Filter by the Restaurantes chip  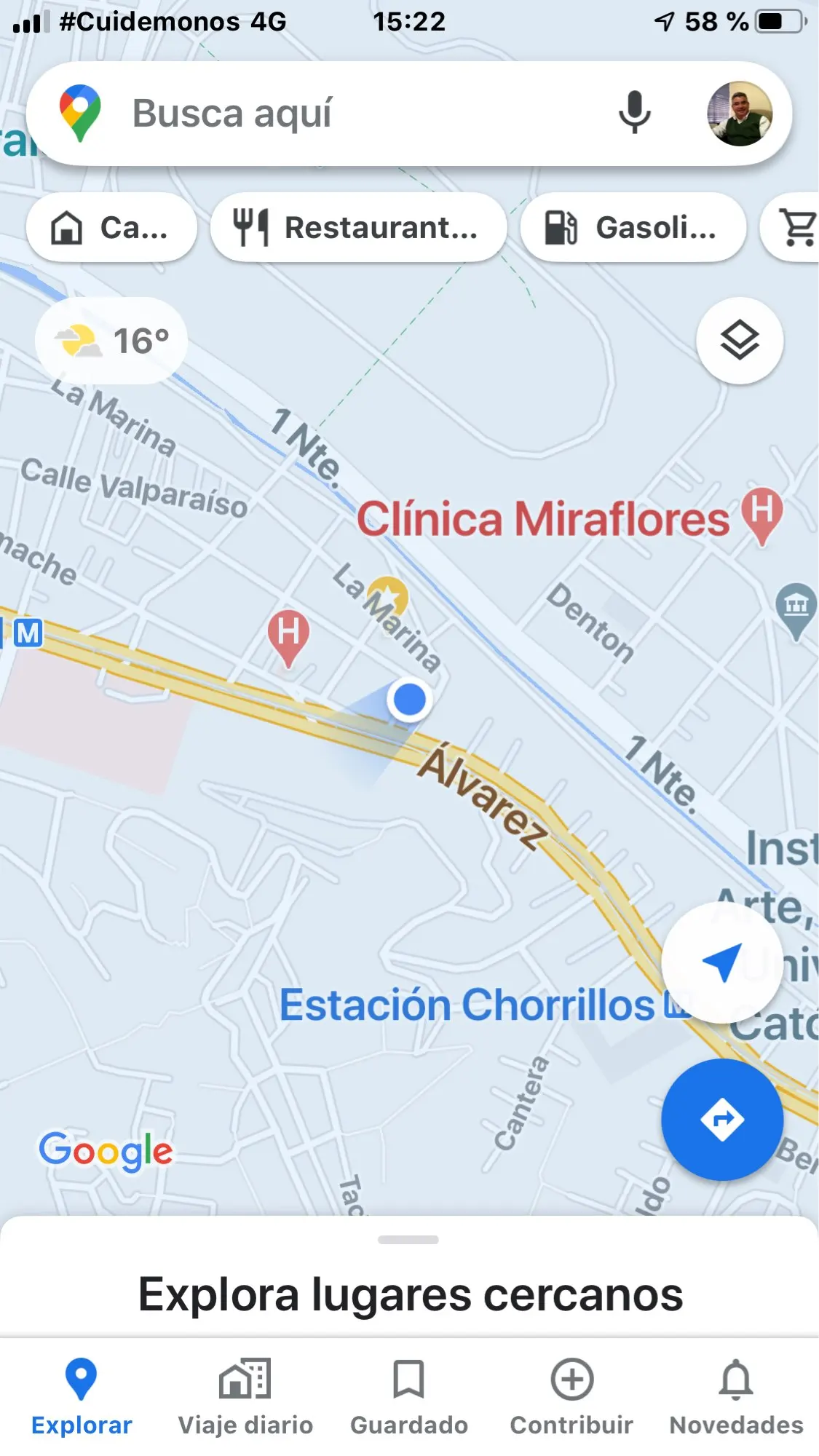coord(358,228)
